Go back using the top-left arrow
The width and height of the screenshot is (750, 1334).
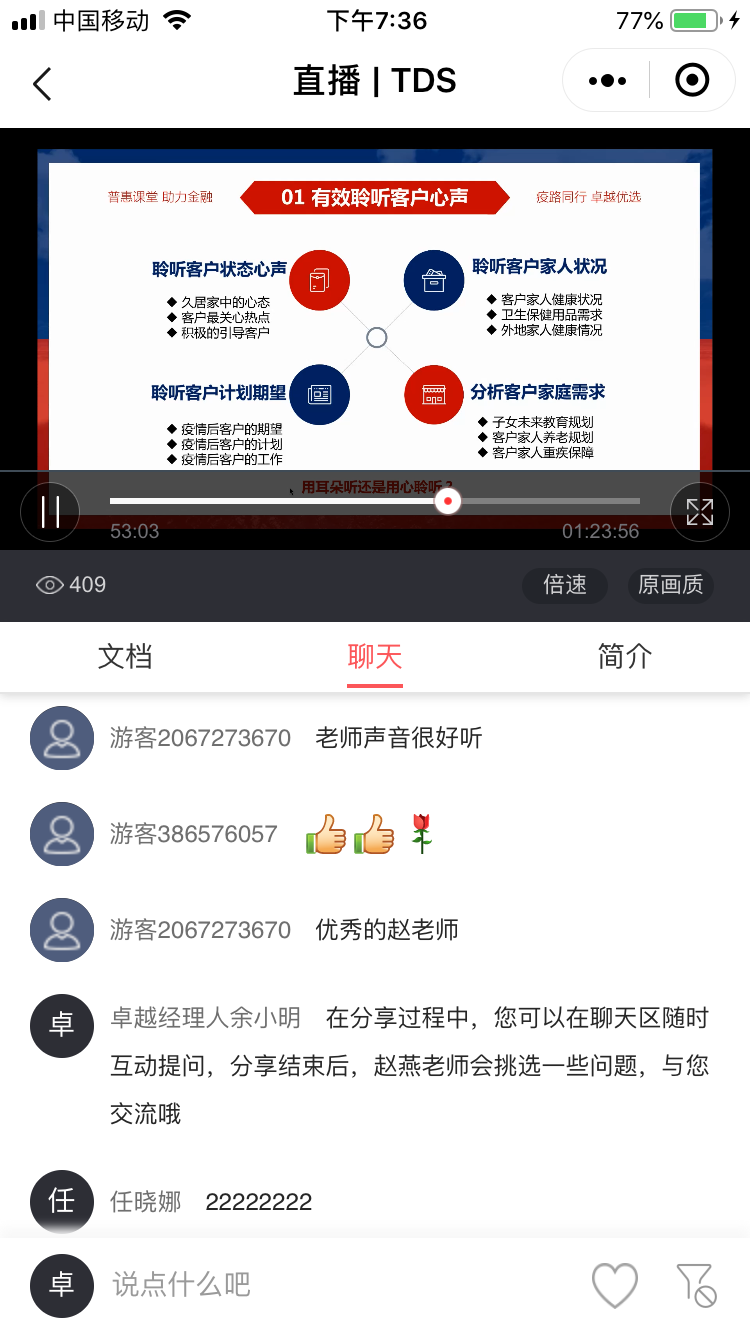click(42, 84)
